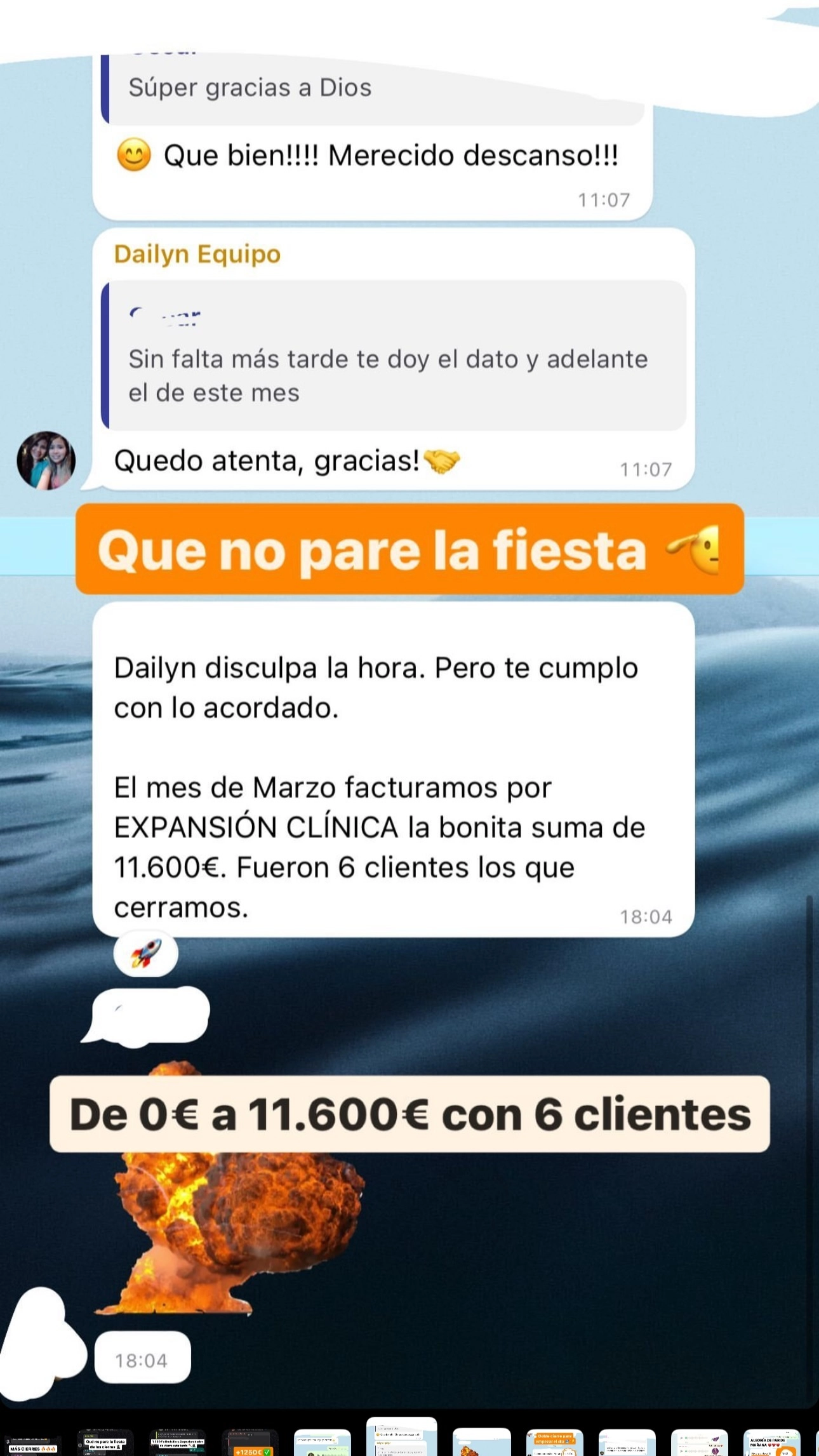Open the 'Que no pare la fiesta de los cierres' thumbnail
Viewport: 819px width, 1456px height.
pyautogui.click(x=106, y=1443)
